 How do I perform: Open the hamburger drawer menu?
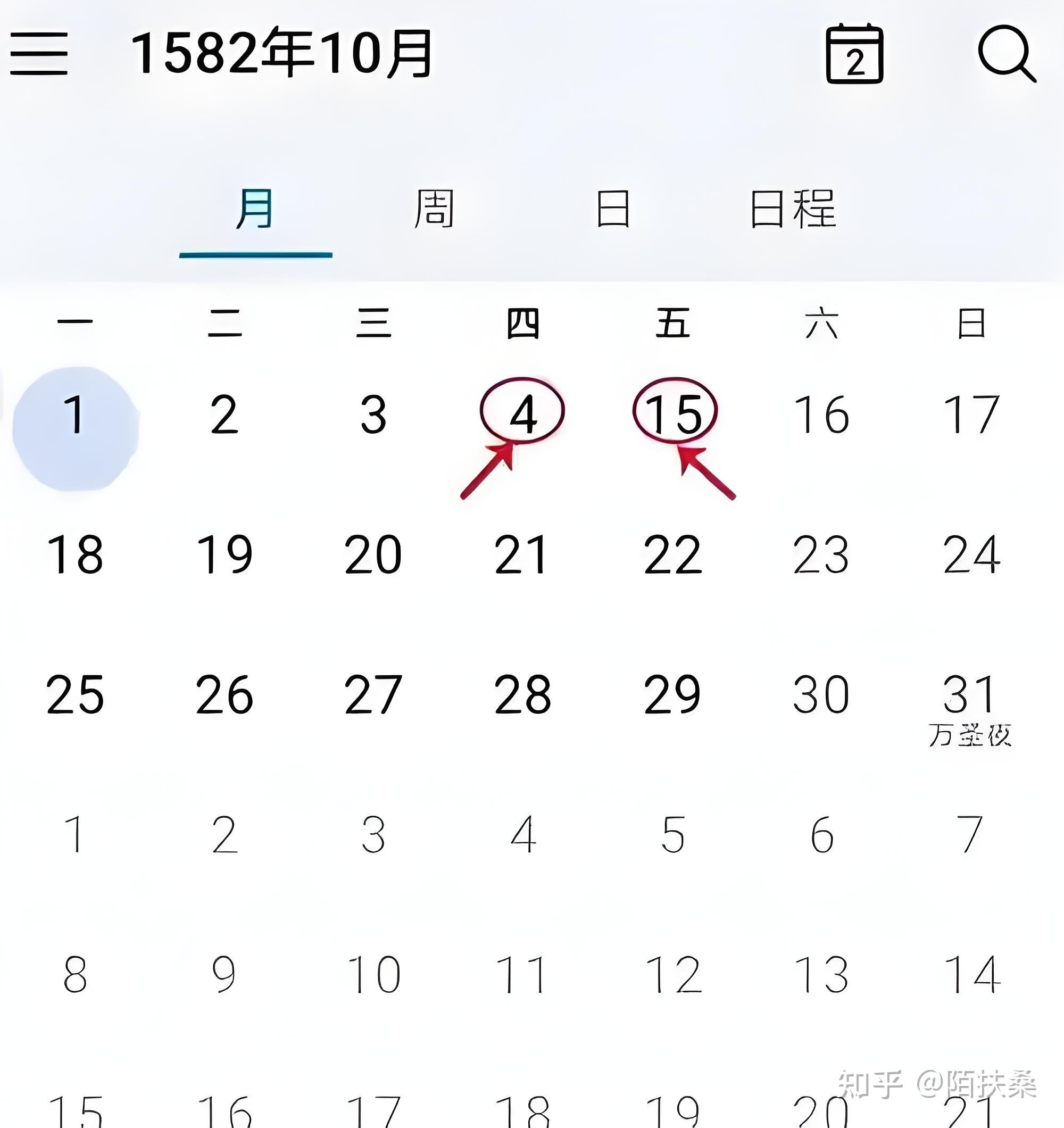39,53
